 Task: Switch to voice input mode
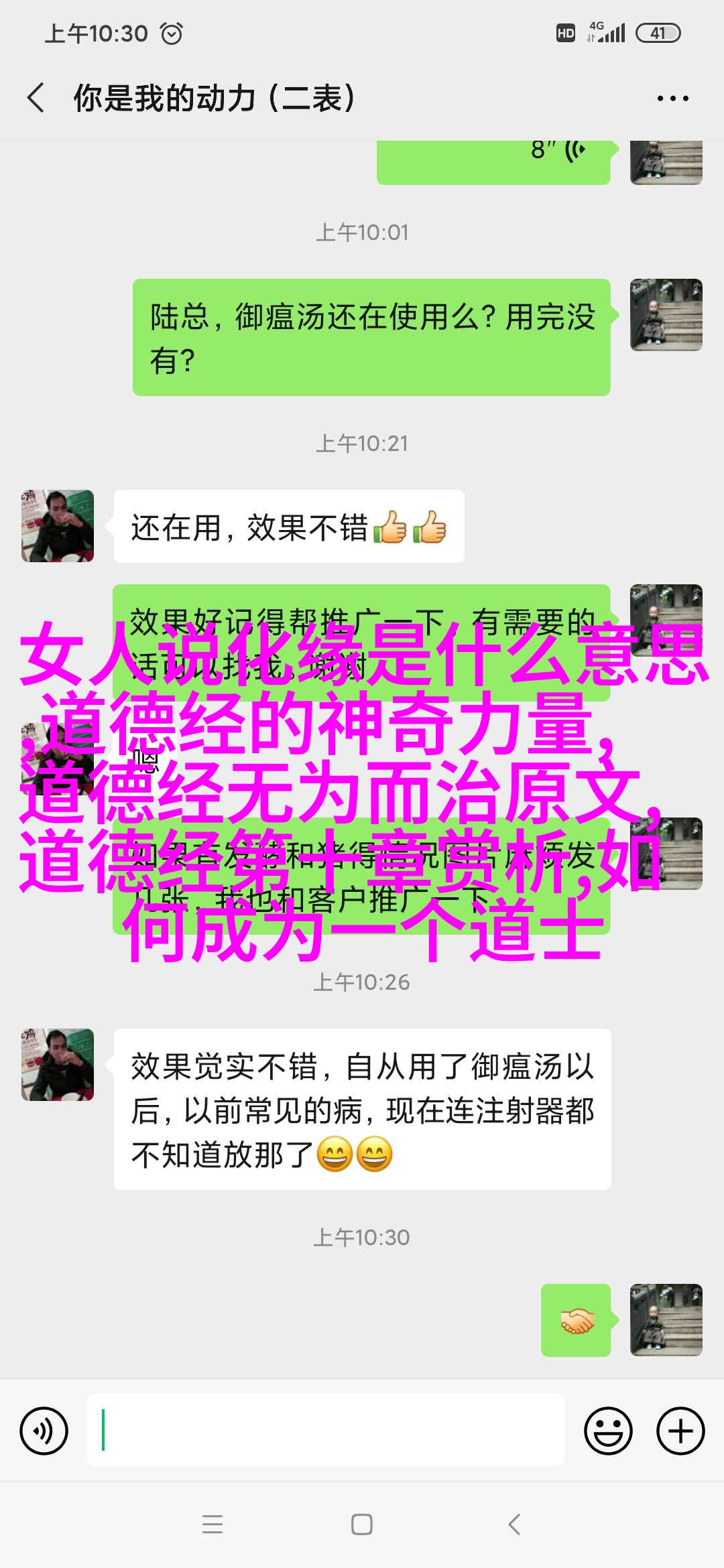[x=44, y=1431]
